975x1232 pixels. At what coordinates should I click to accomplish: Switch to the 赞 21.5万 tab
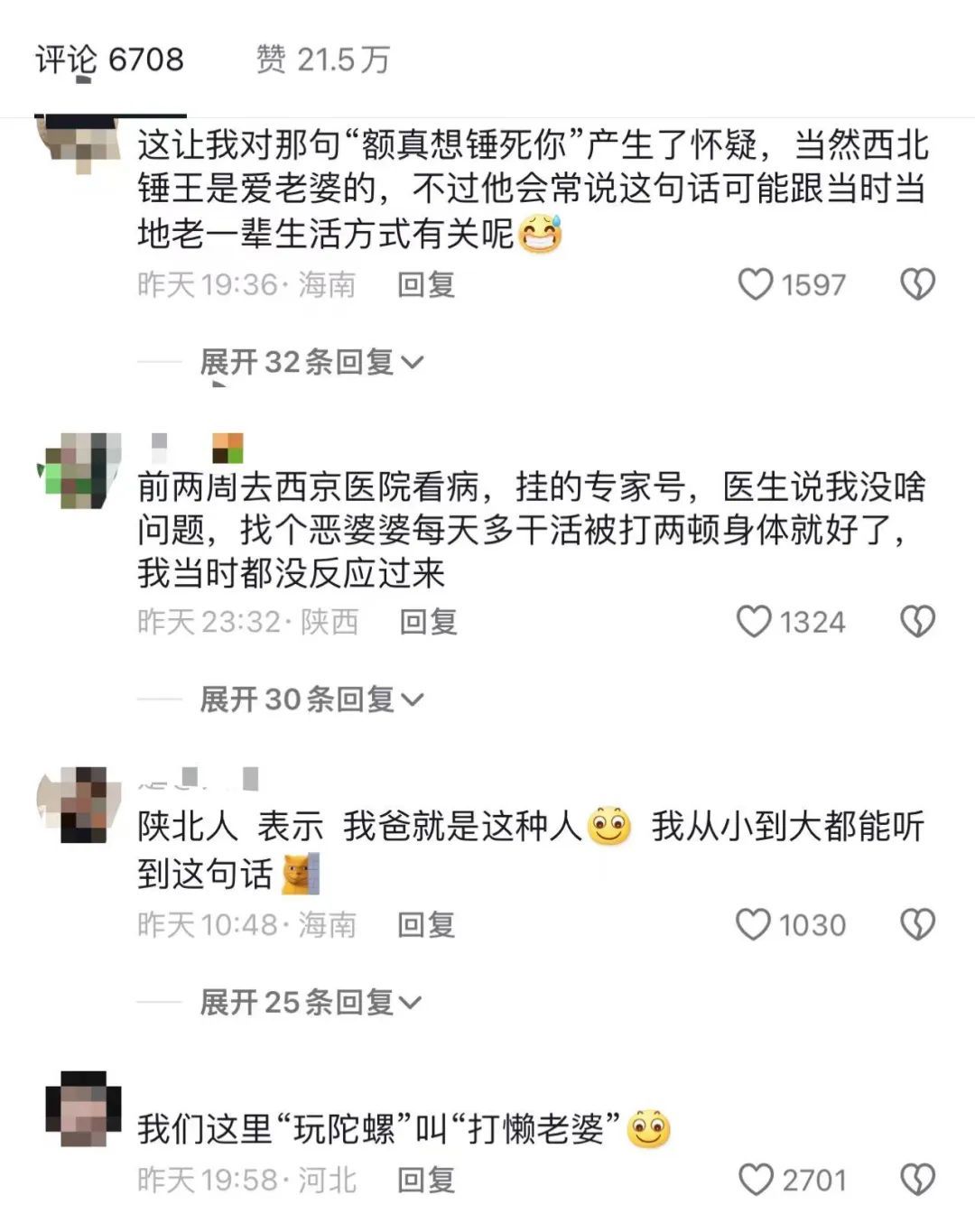pos(322,60)
